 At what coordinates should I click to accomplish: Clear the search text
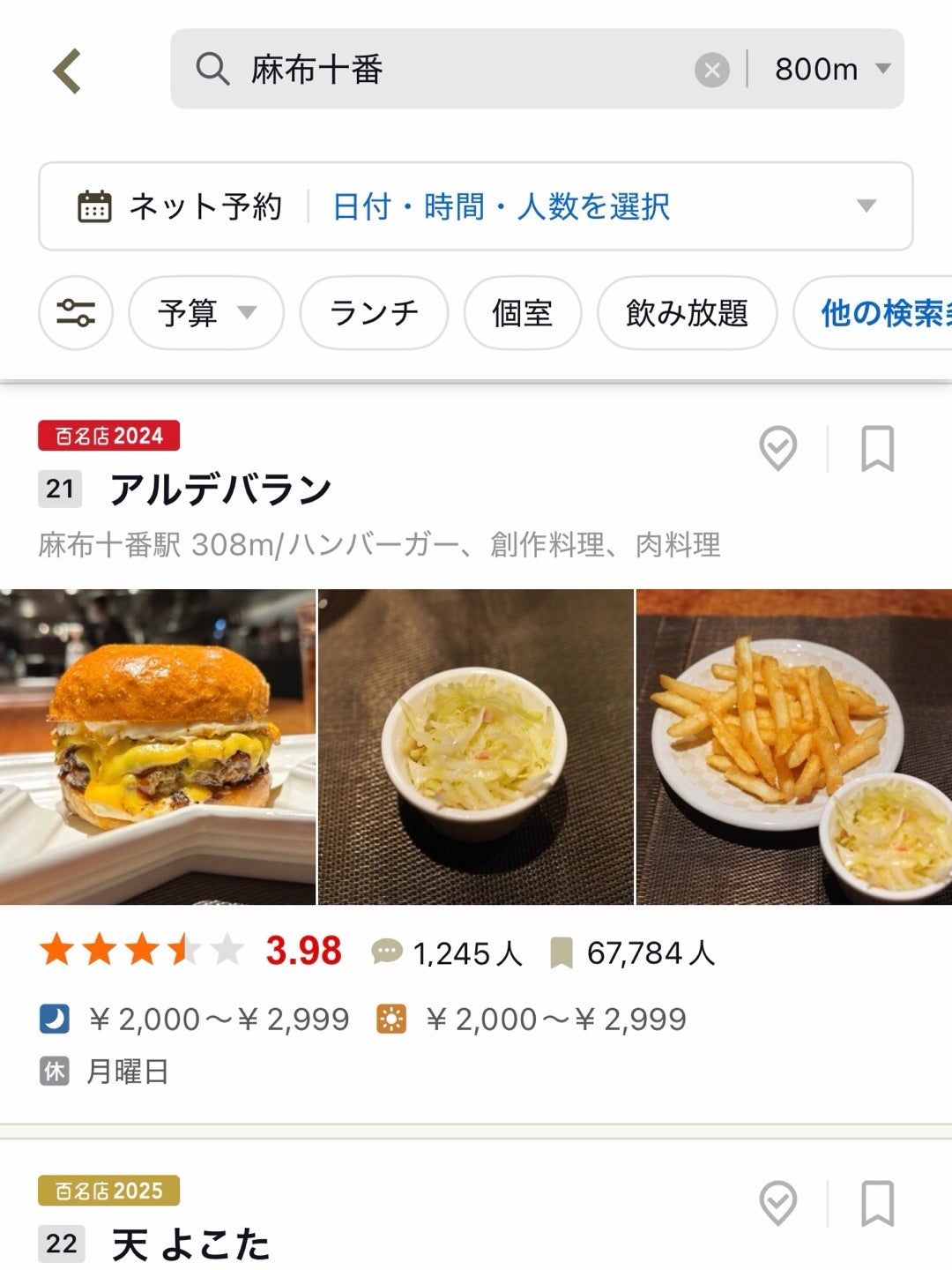(711, 70)
